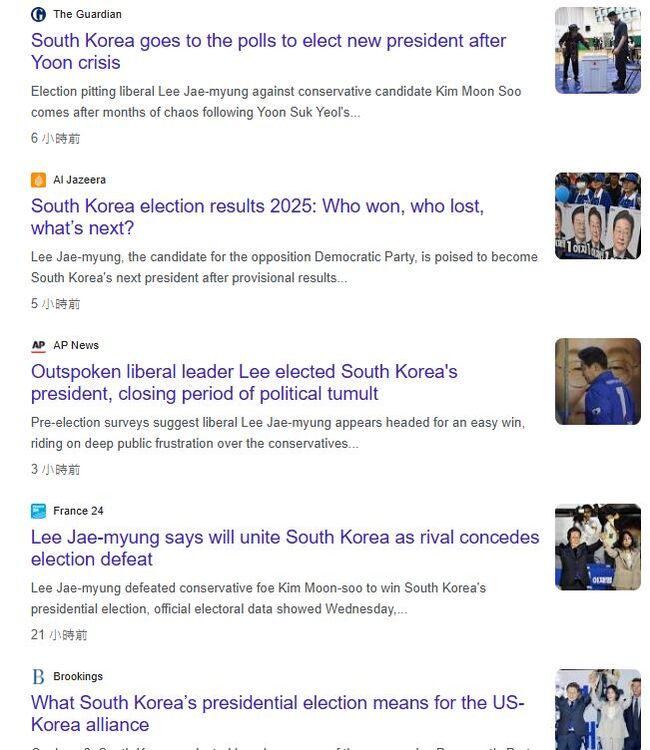Tap the Brookings article thumbnail image
The height and width of the screenshot is (750, 650).
[x=597, y=709]
